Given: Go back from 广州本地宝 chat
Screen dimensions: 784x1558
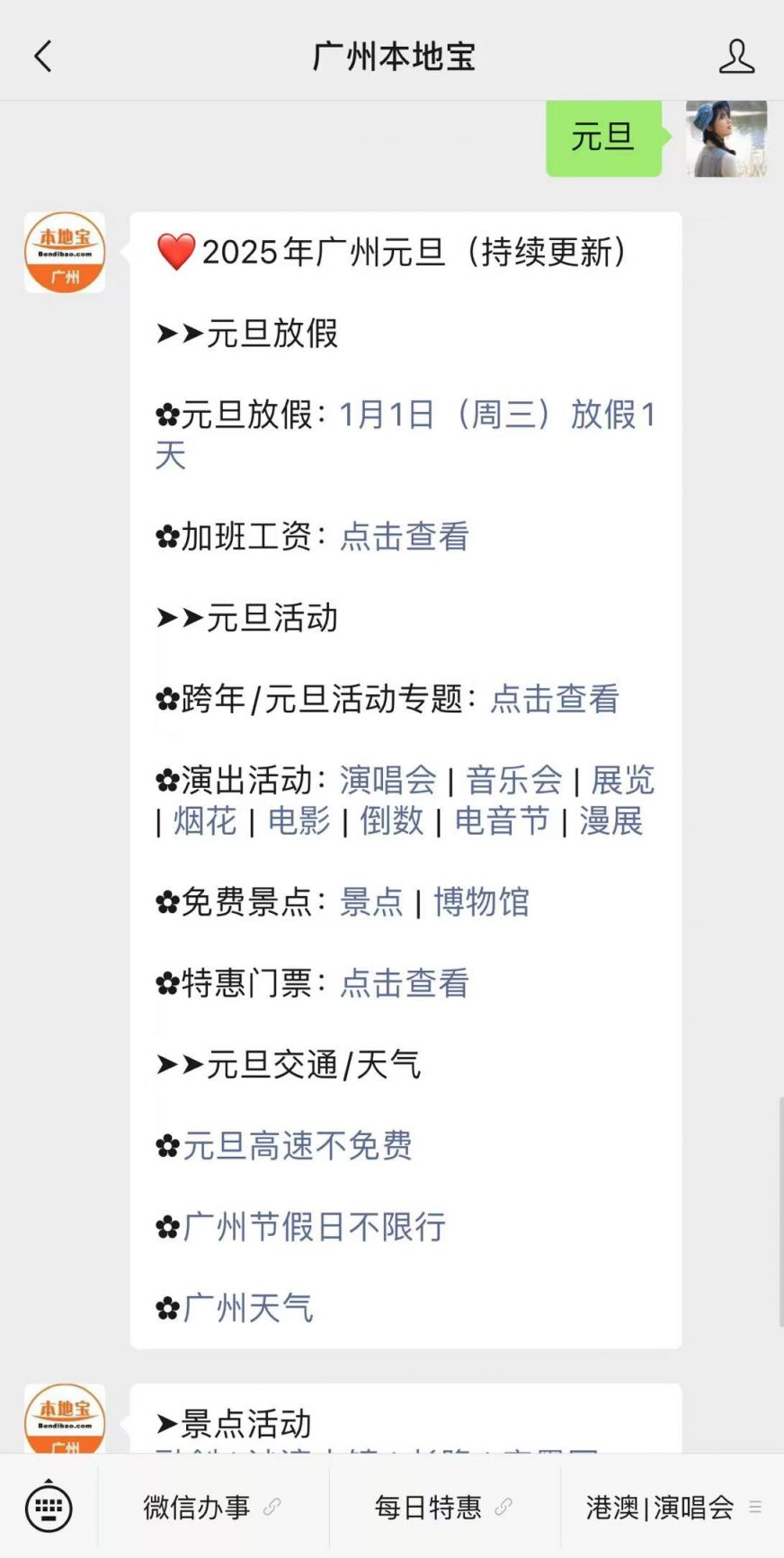Looking at the screenshot, I should pyautogui.click(x=43, y=57).
